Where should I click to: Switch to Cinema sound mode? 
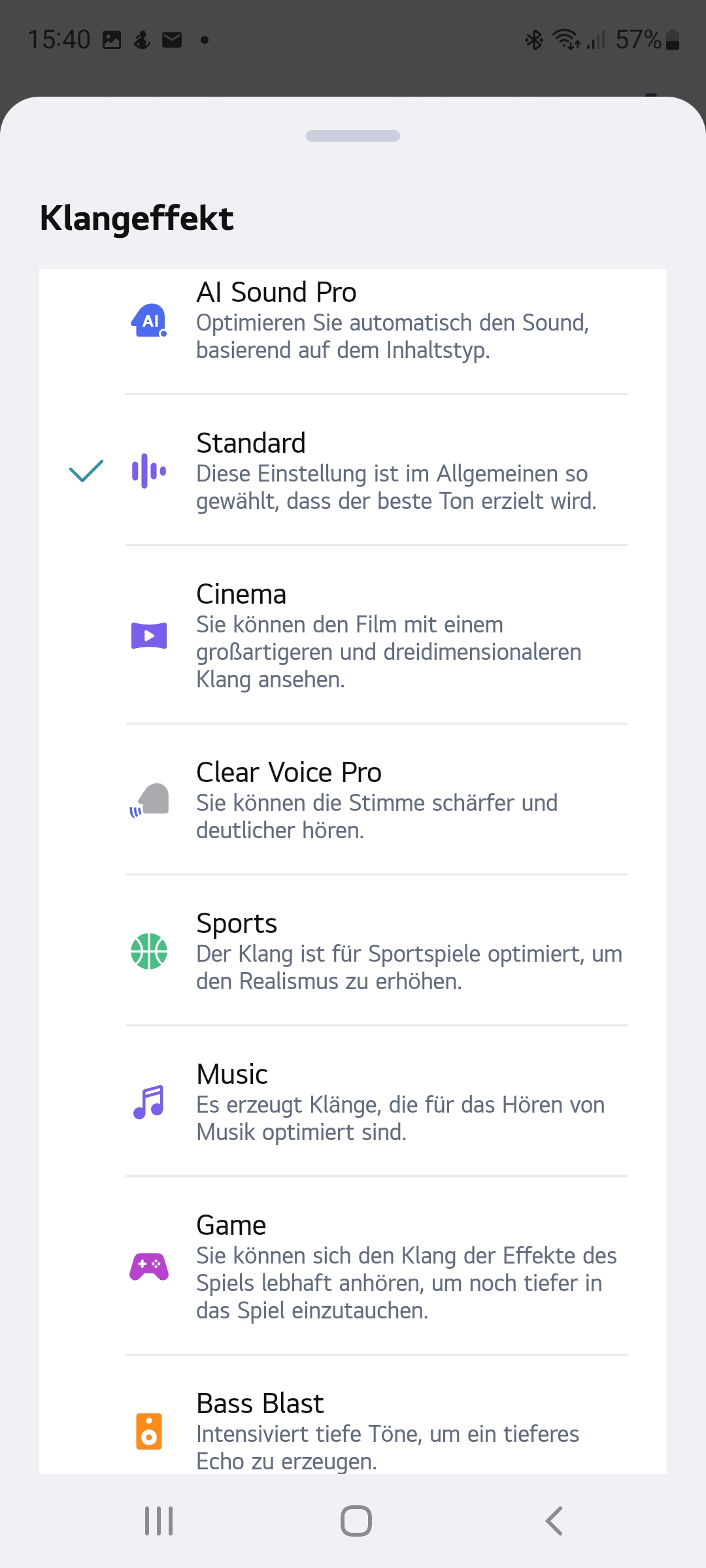pyautogui.click(x=353, y=635)
